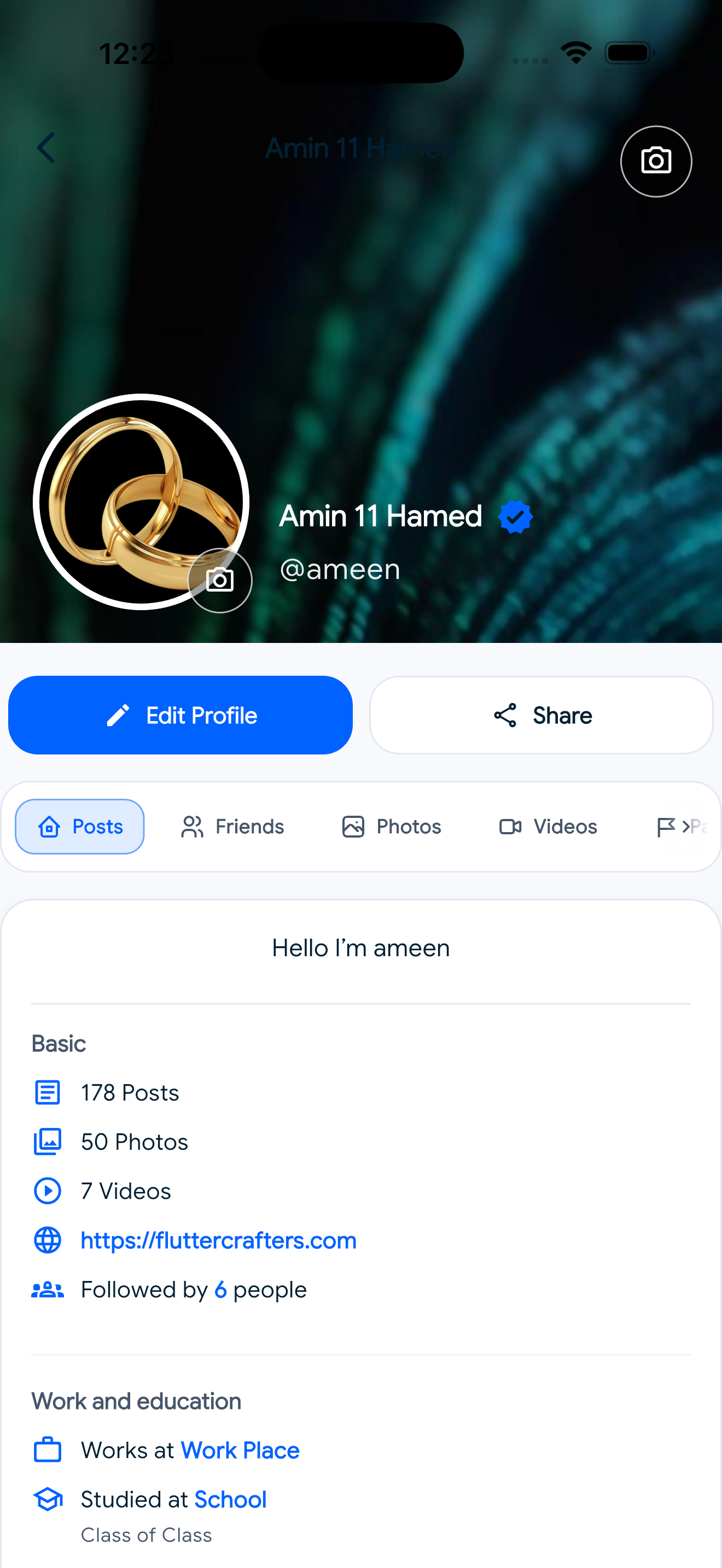722x1568 pixels.
Task: Click the document icon beside 178 Posts
Action: (x=47, y=1092)
